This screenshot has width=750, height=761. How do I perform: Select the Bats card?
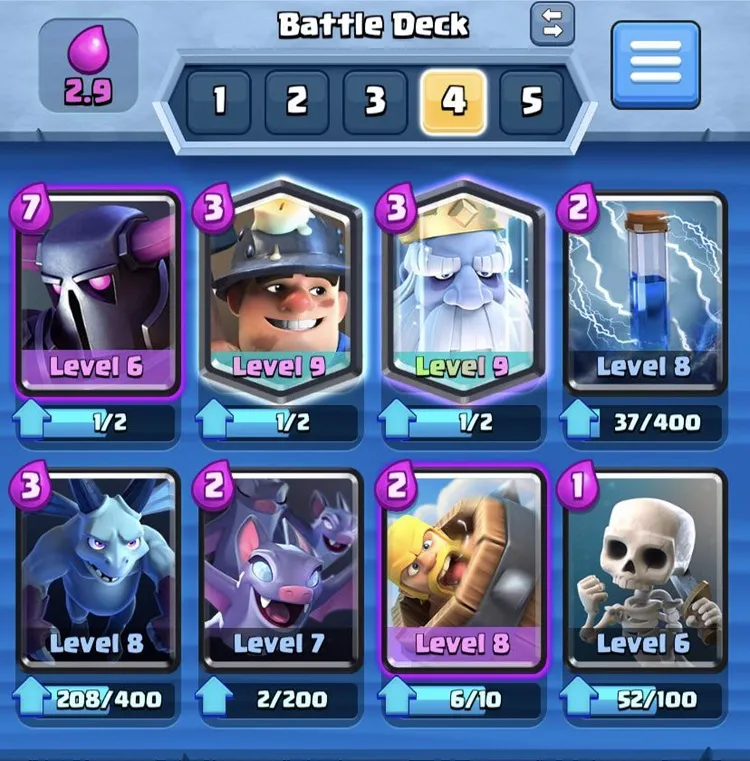[280, 570]
